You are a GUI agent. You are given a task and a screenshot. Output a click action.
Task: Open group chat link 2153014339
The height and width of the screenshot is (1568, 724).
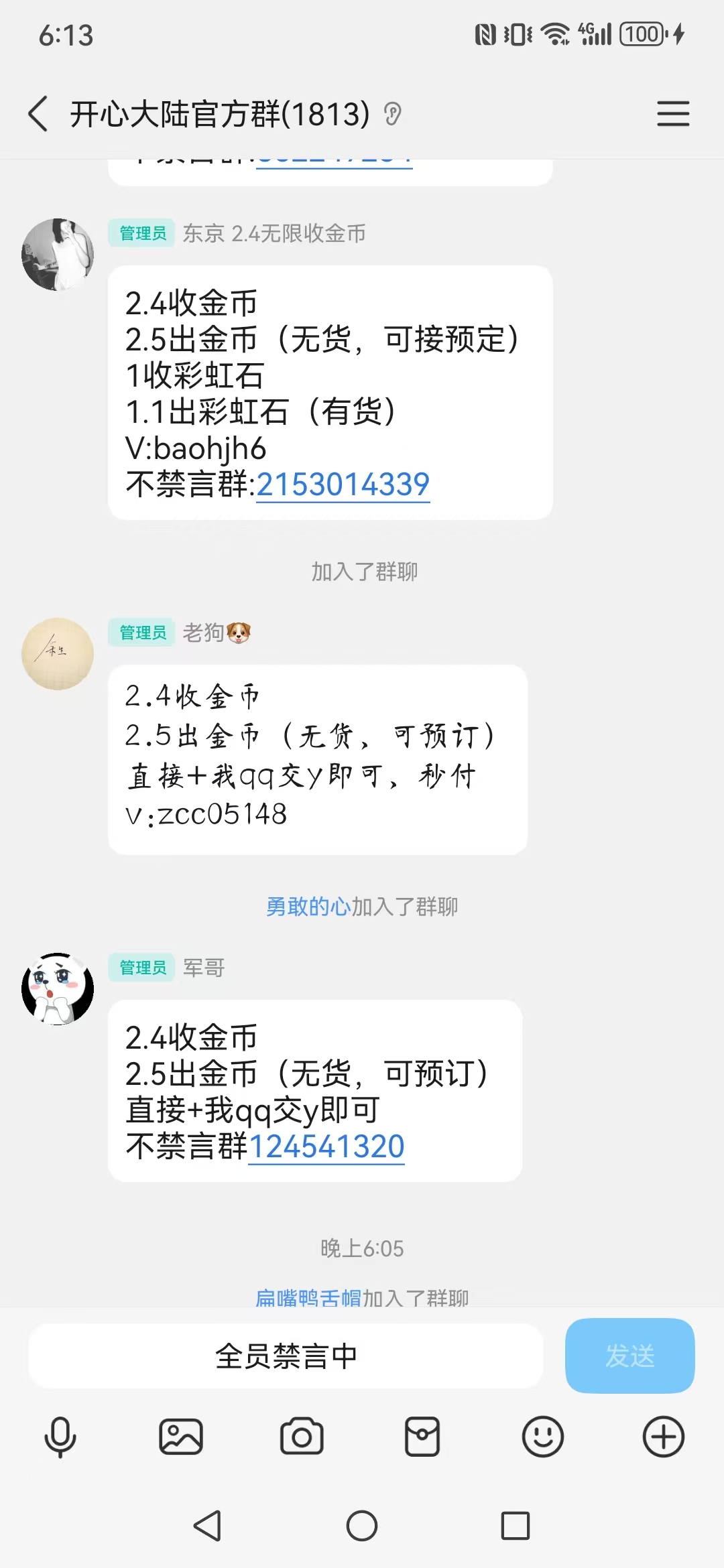(343, 484)
